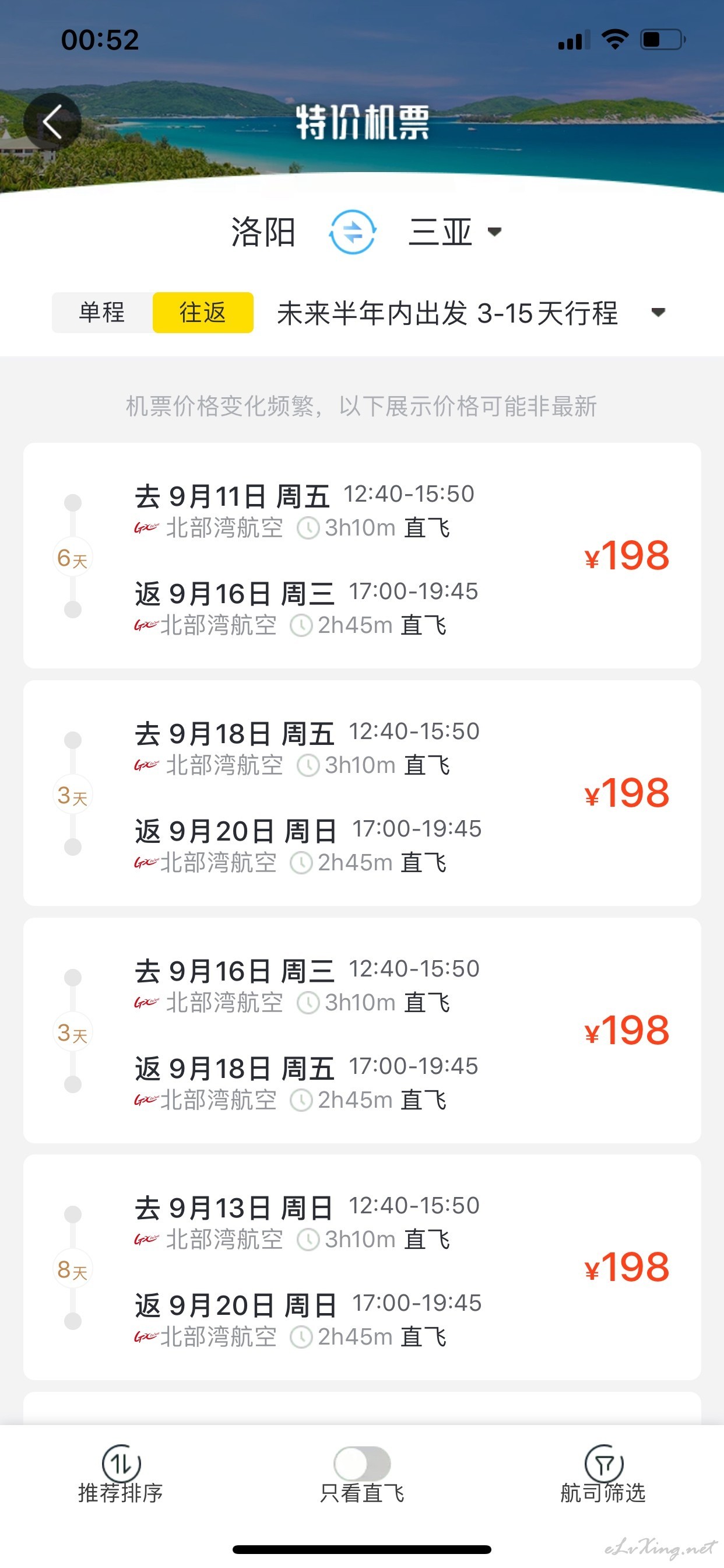Go back using the top-left arrow

[x=52, y=122]
